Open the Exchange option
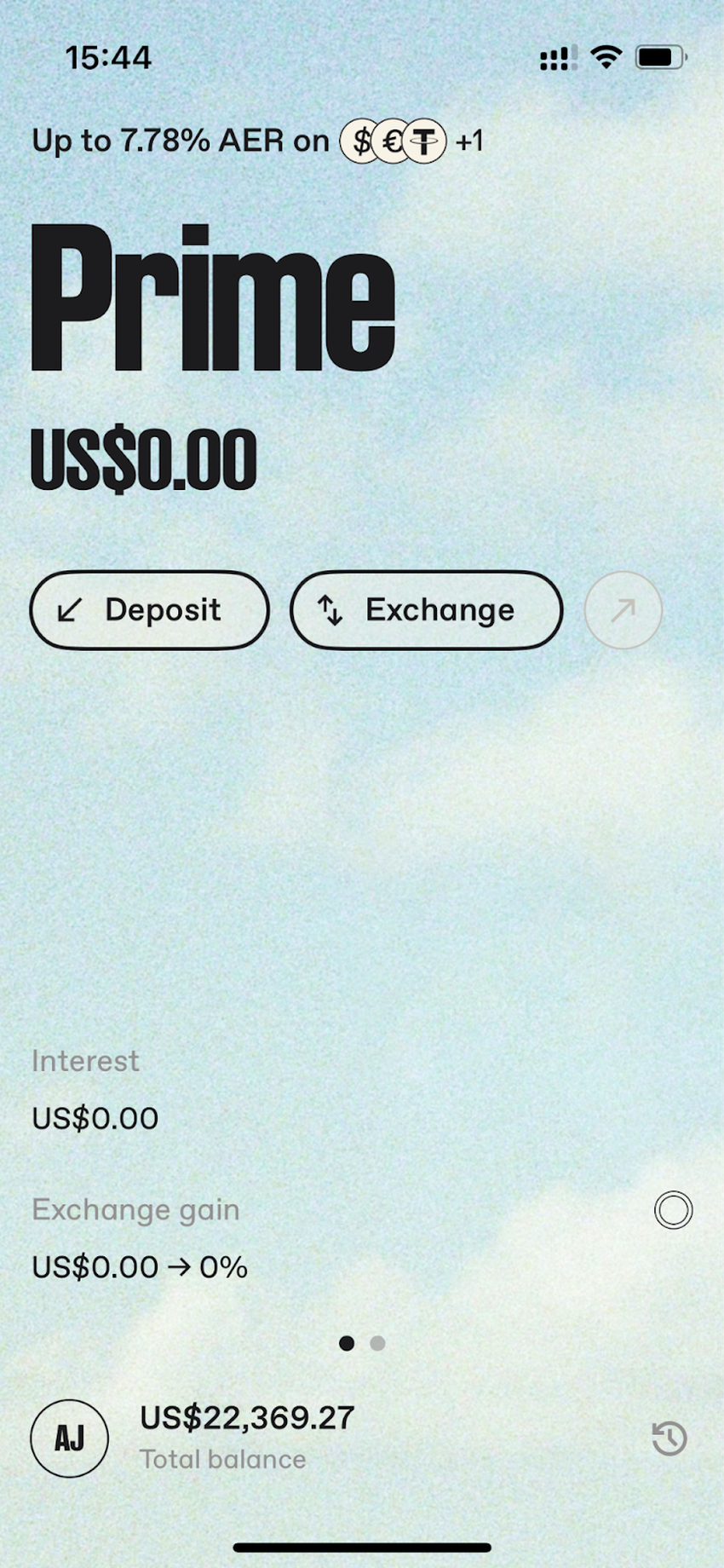724x1568 pixels. (426, 610)
